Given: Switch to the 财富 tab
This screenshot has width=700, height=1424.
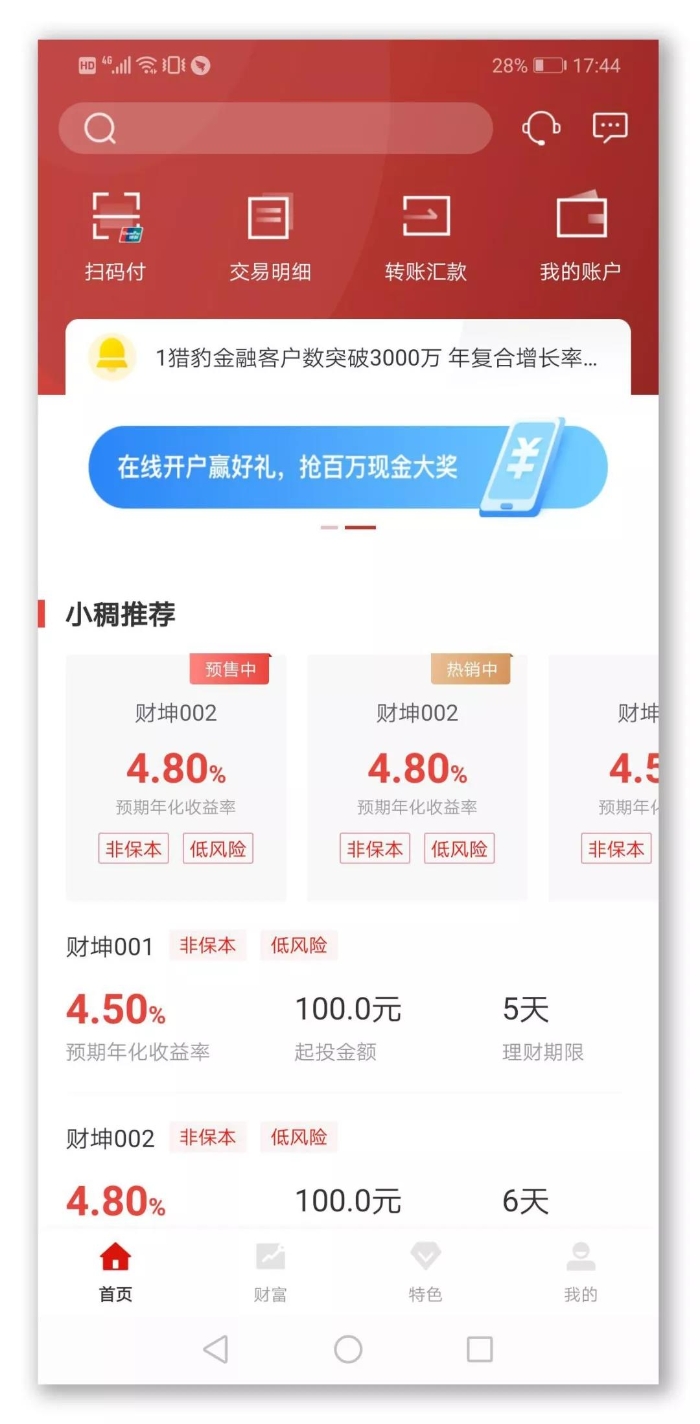Looking at the screenshot, I should click(270, 1271).
